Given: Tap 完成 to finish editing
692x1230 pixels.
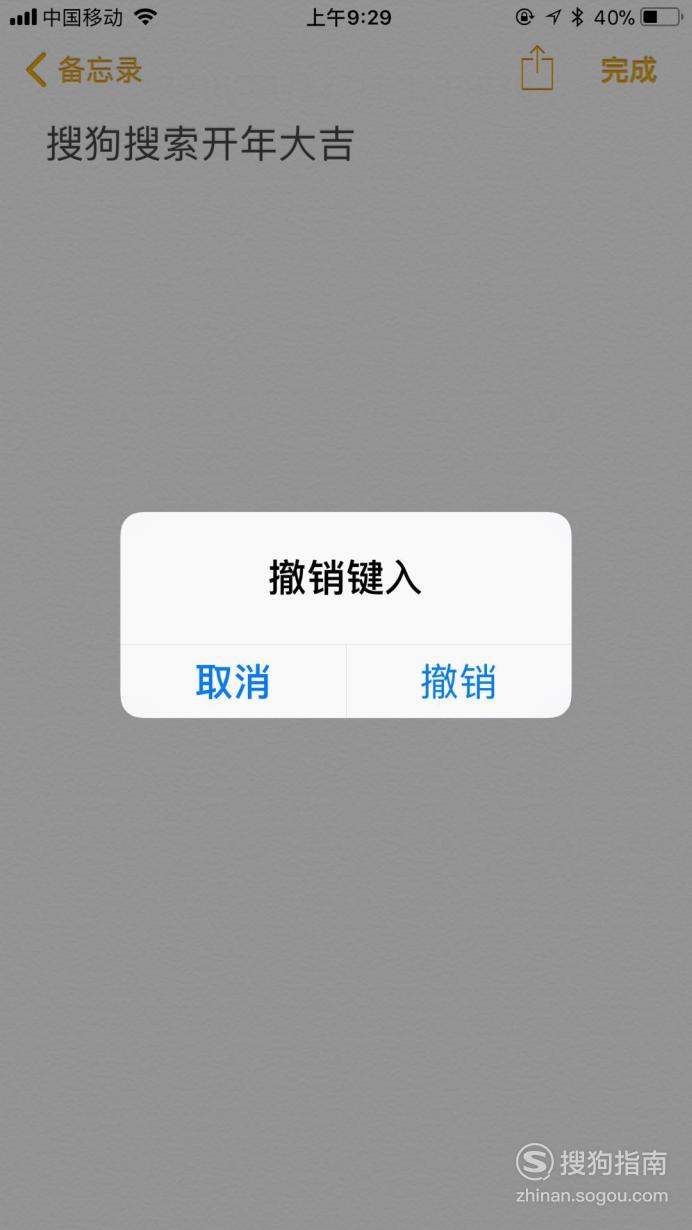Looking at the screenshot, I should coord(628,70).
